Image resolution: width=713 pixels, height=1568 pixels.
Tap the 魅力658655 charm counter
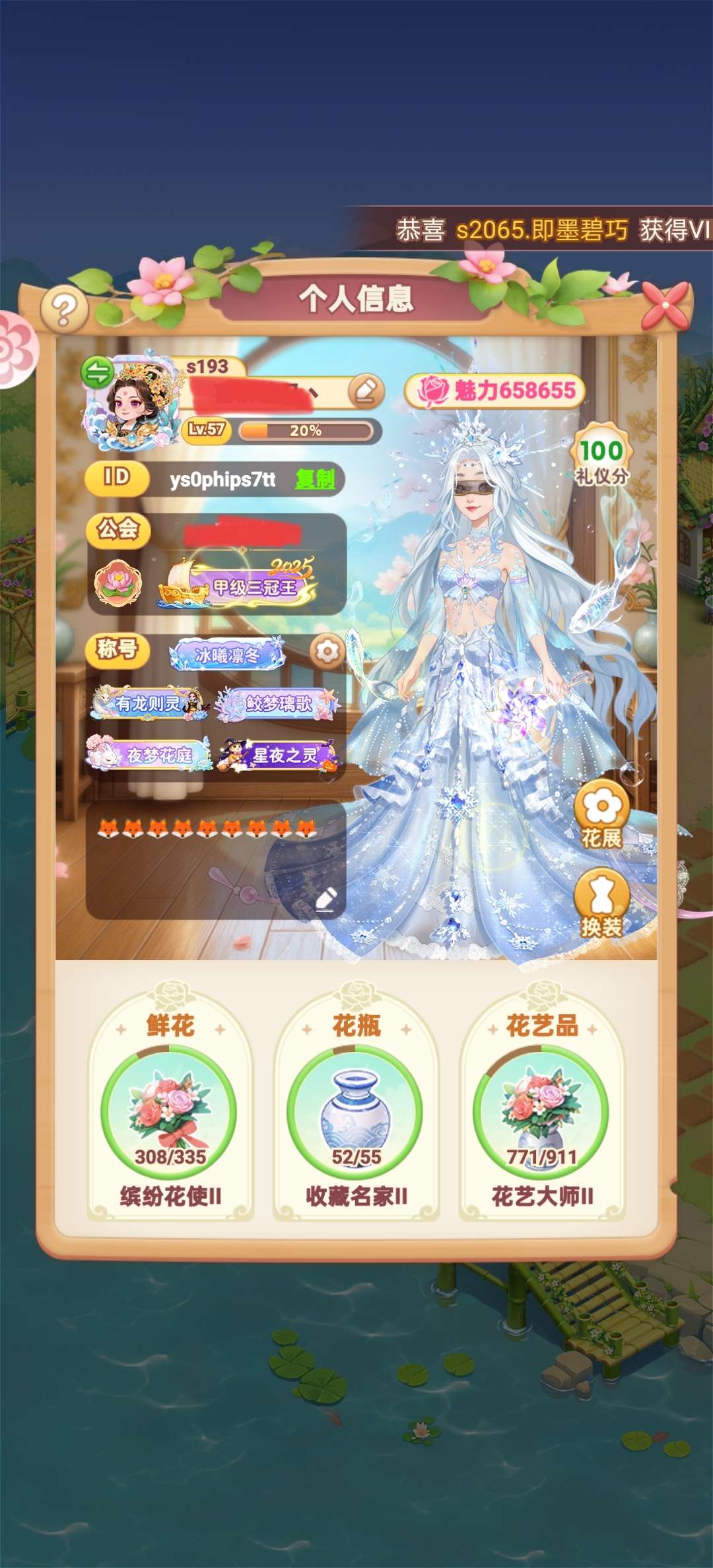pos(495,391)
